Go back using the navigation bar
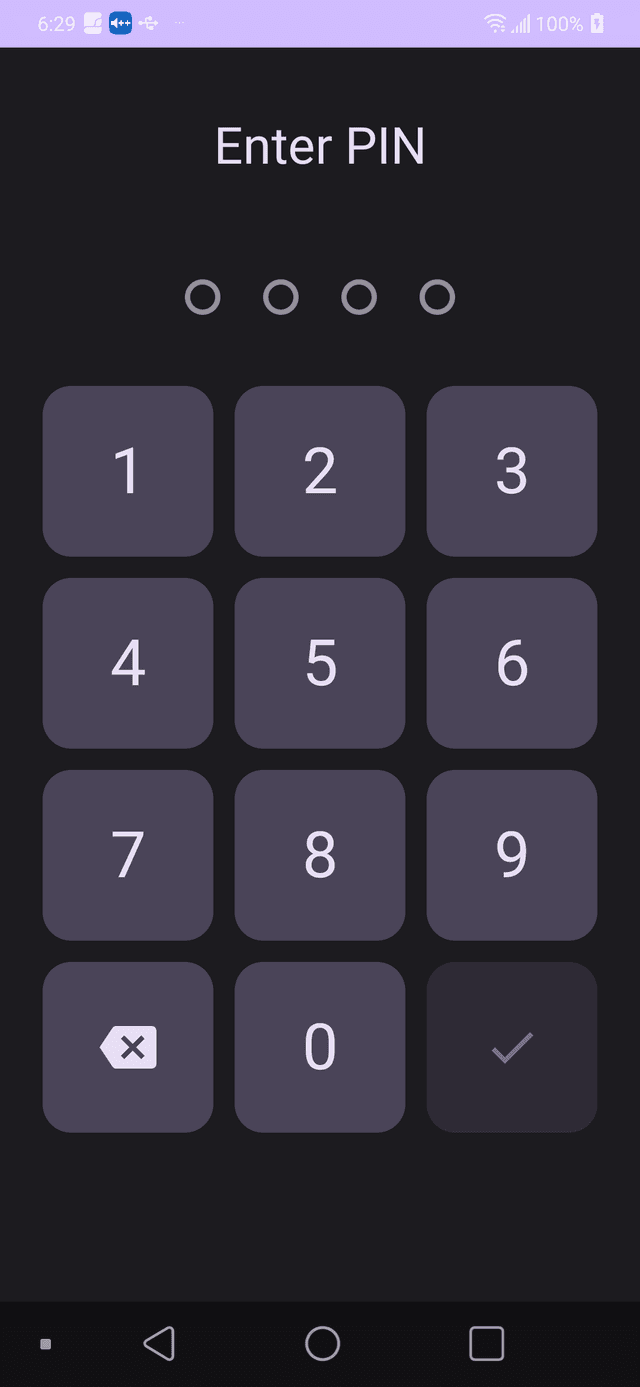 159,1343
